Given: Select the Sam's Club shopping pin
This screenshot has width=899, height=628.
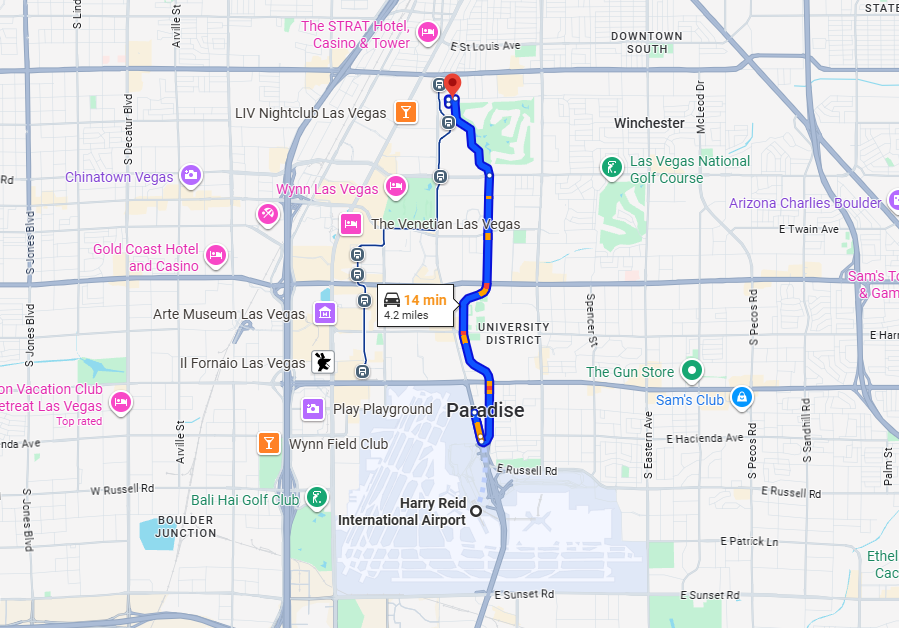Looking at the screenshot, I should point(741,399).
